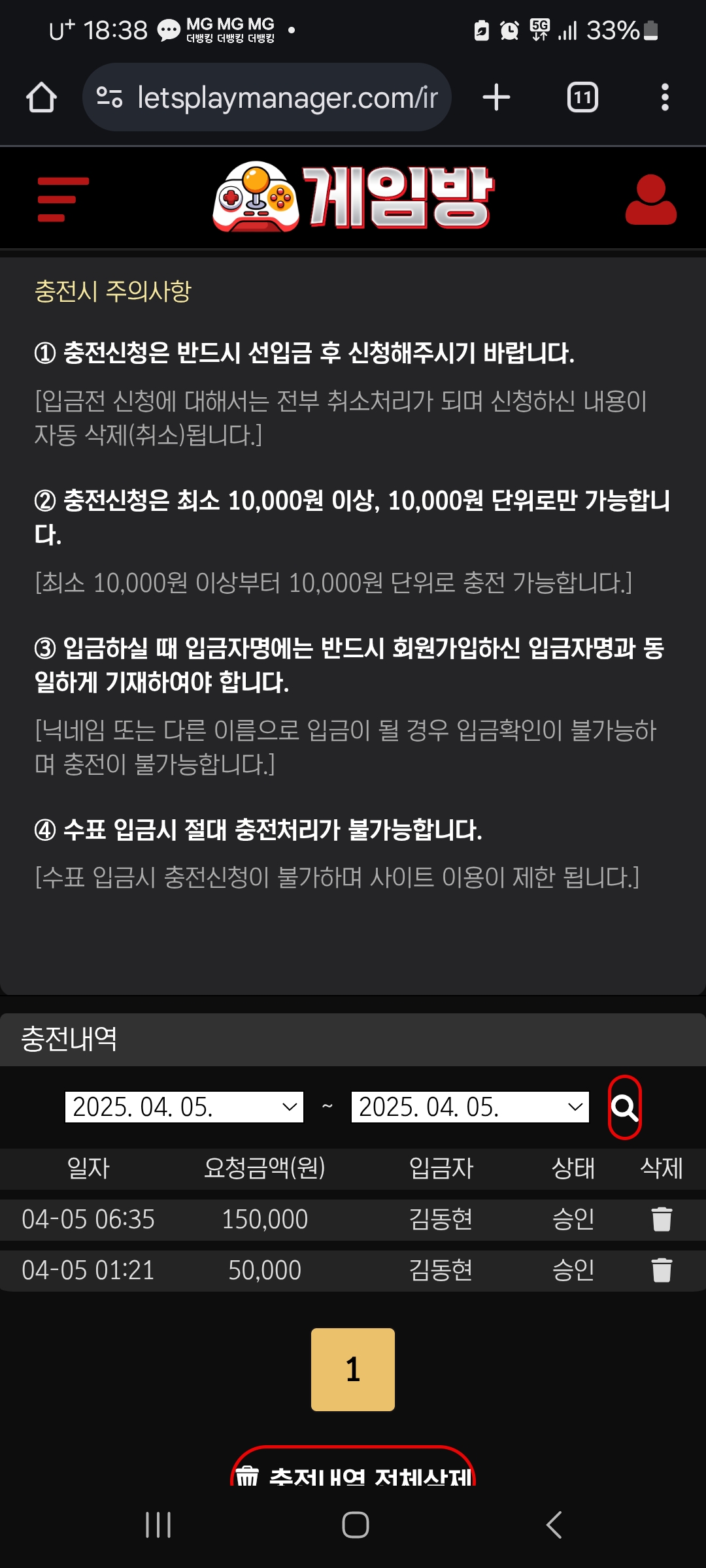706x1568 pixels.
Task: Open the browser overflow menu
Action: click(x=664, y=98)
